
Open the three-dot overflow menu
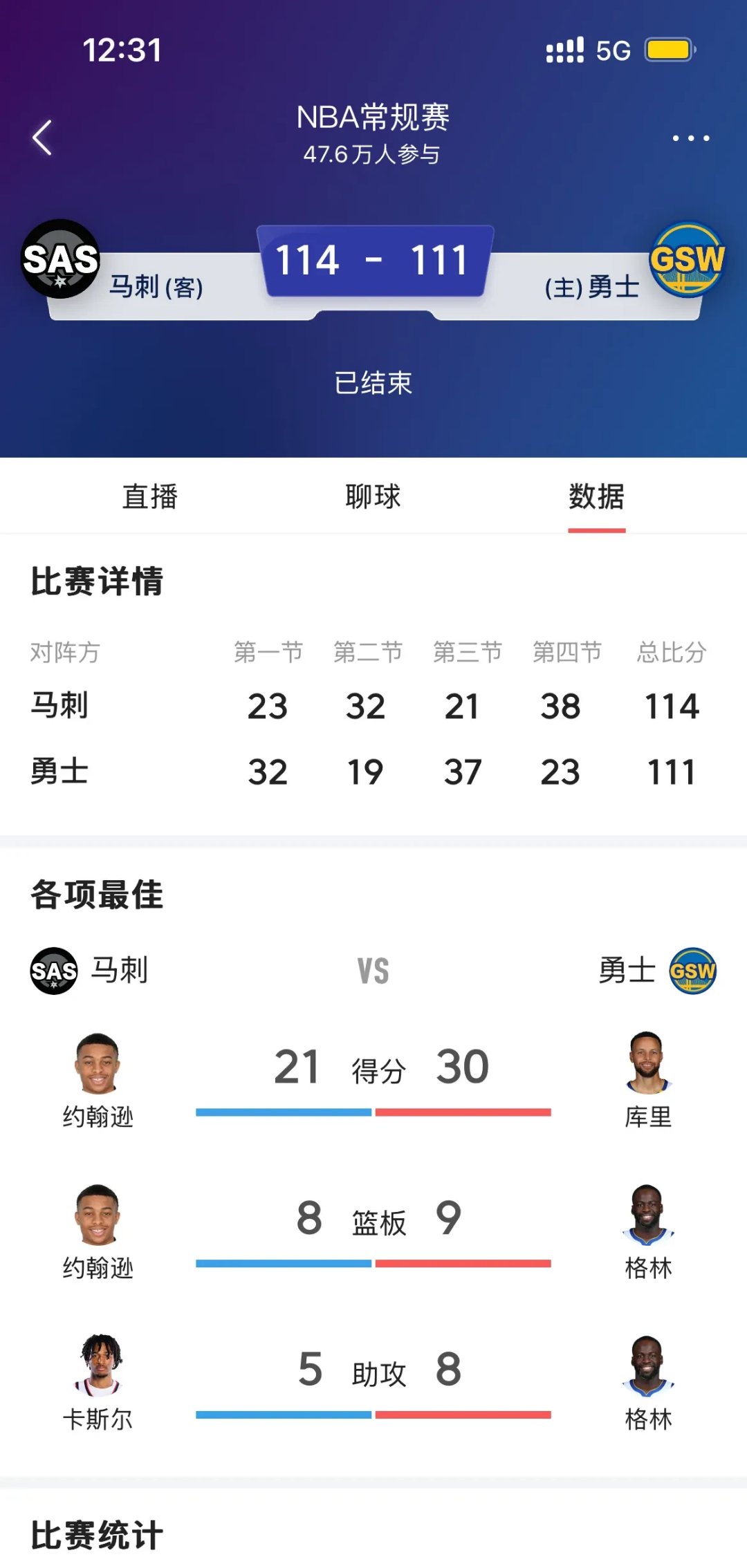[690, 138]
